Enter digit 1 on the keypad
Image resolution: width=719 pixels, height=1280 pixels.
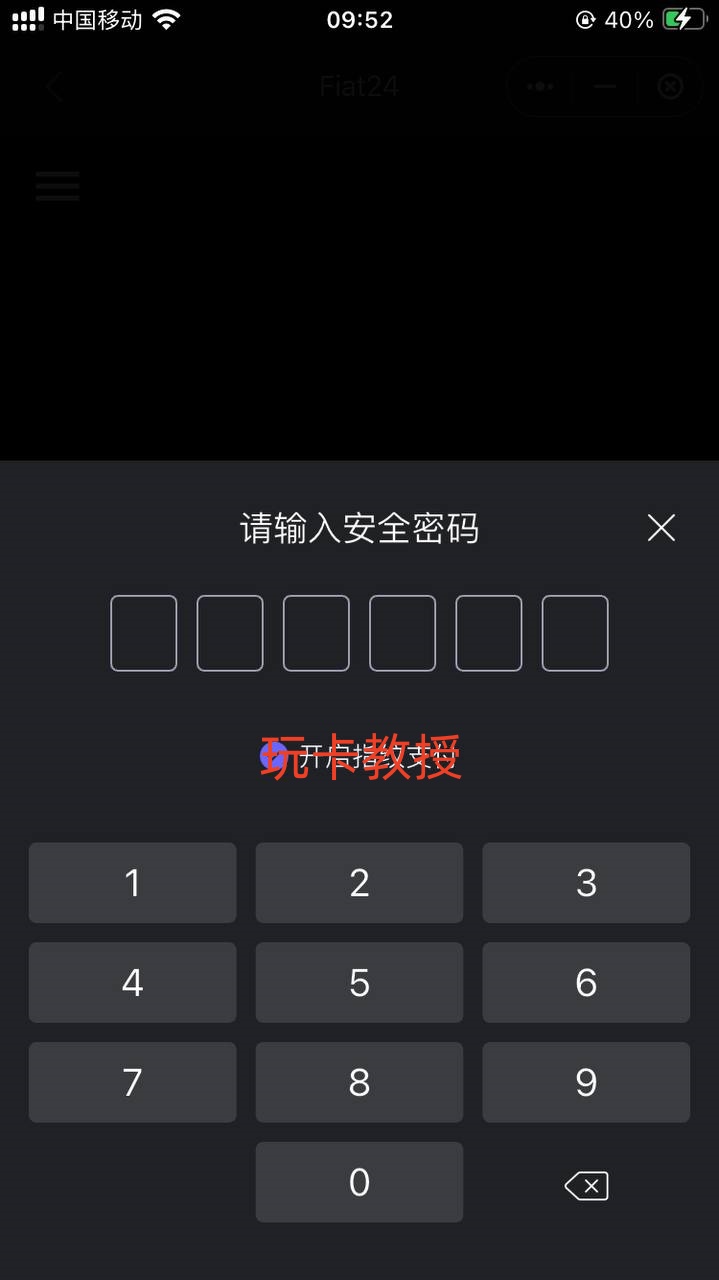tap(133, 882)
